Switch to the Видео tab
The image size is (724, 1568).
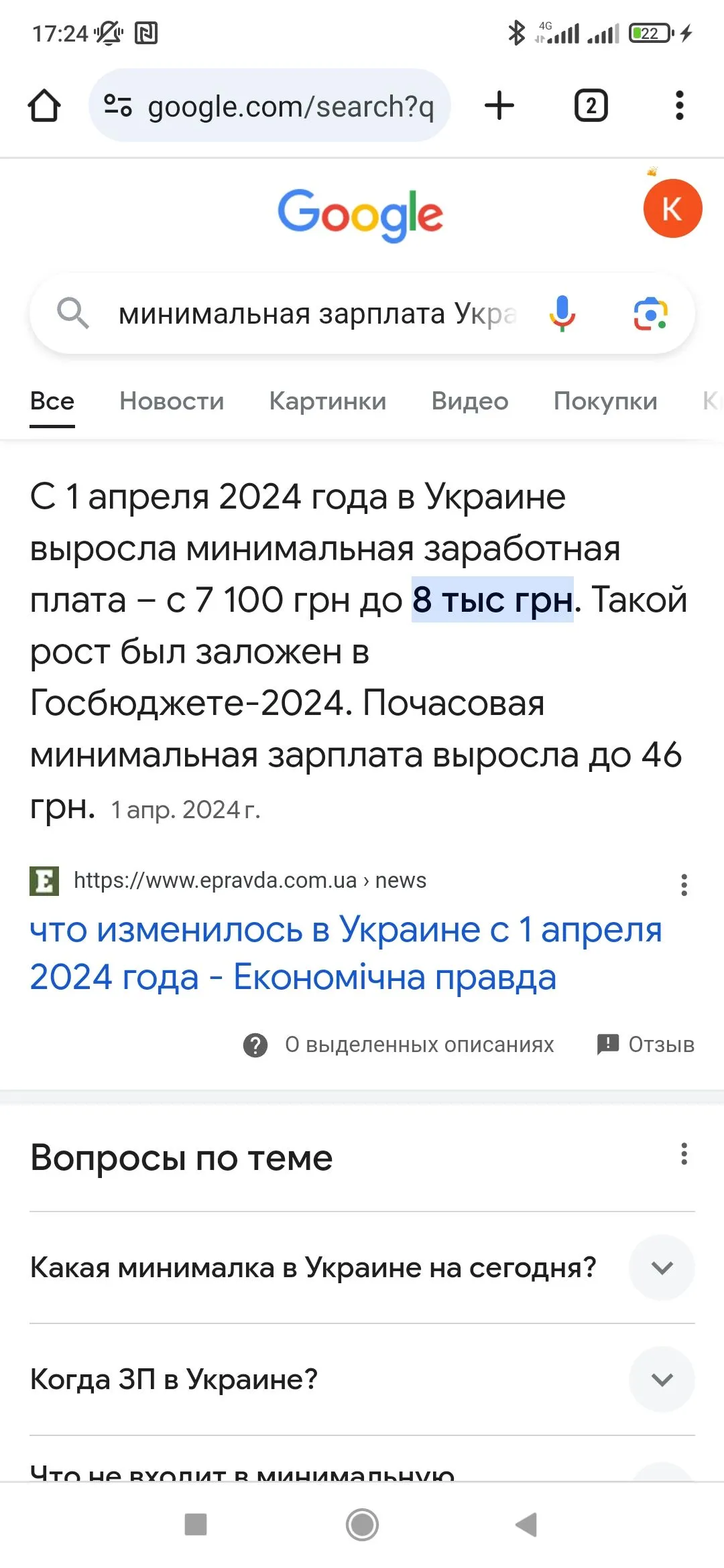(470, 401)
